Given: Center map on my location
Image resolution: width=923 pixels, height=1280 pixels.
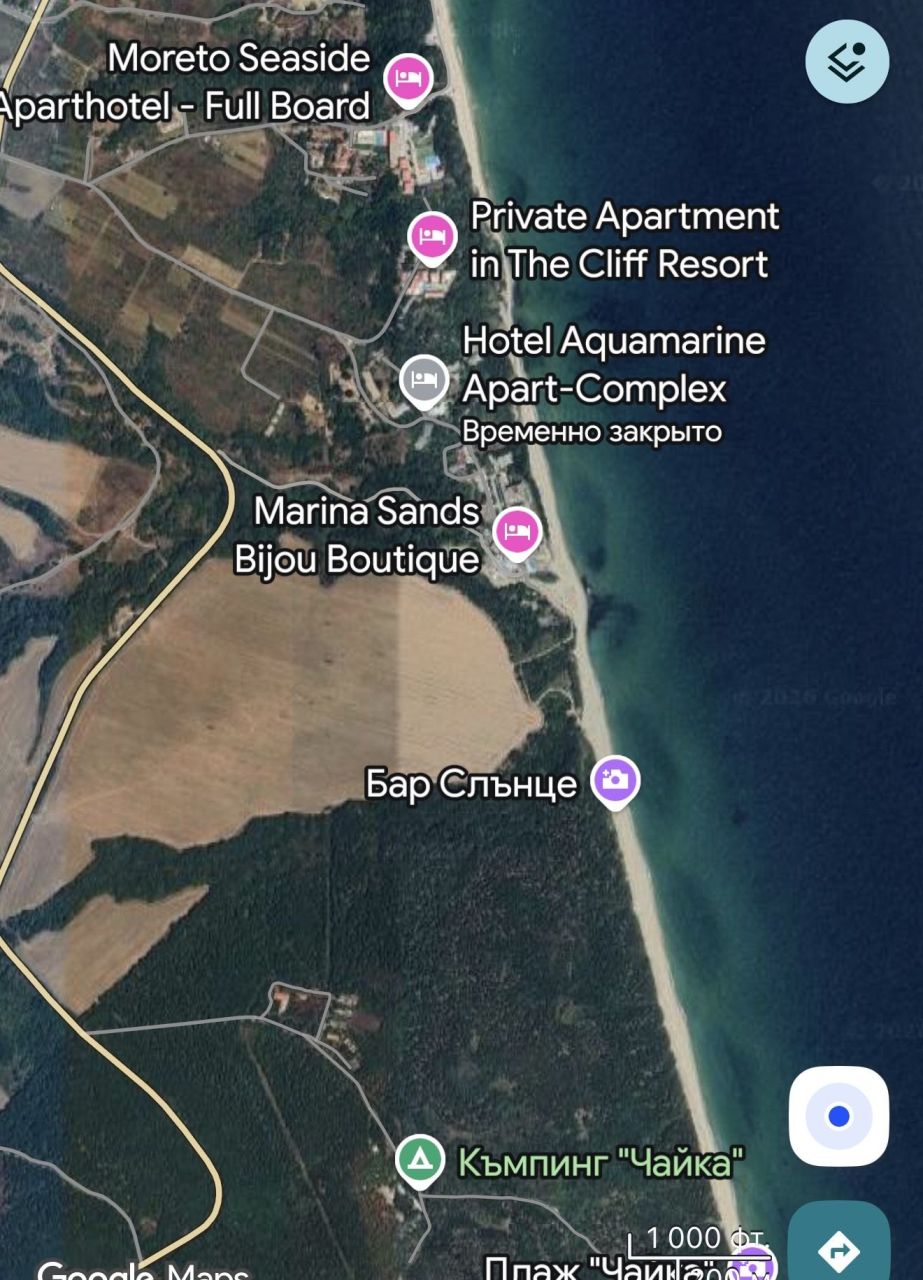Looking at the screenshot, I should pos(838,1116).
